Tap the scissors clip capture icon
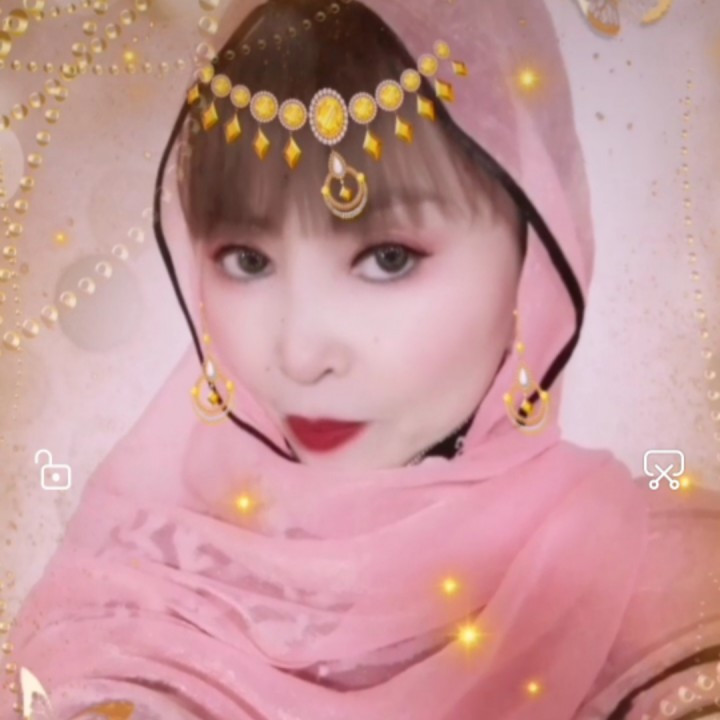The height and width of the screenshot is (720, 720). click(663, 469)
